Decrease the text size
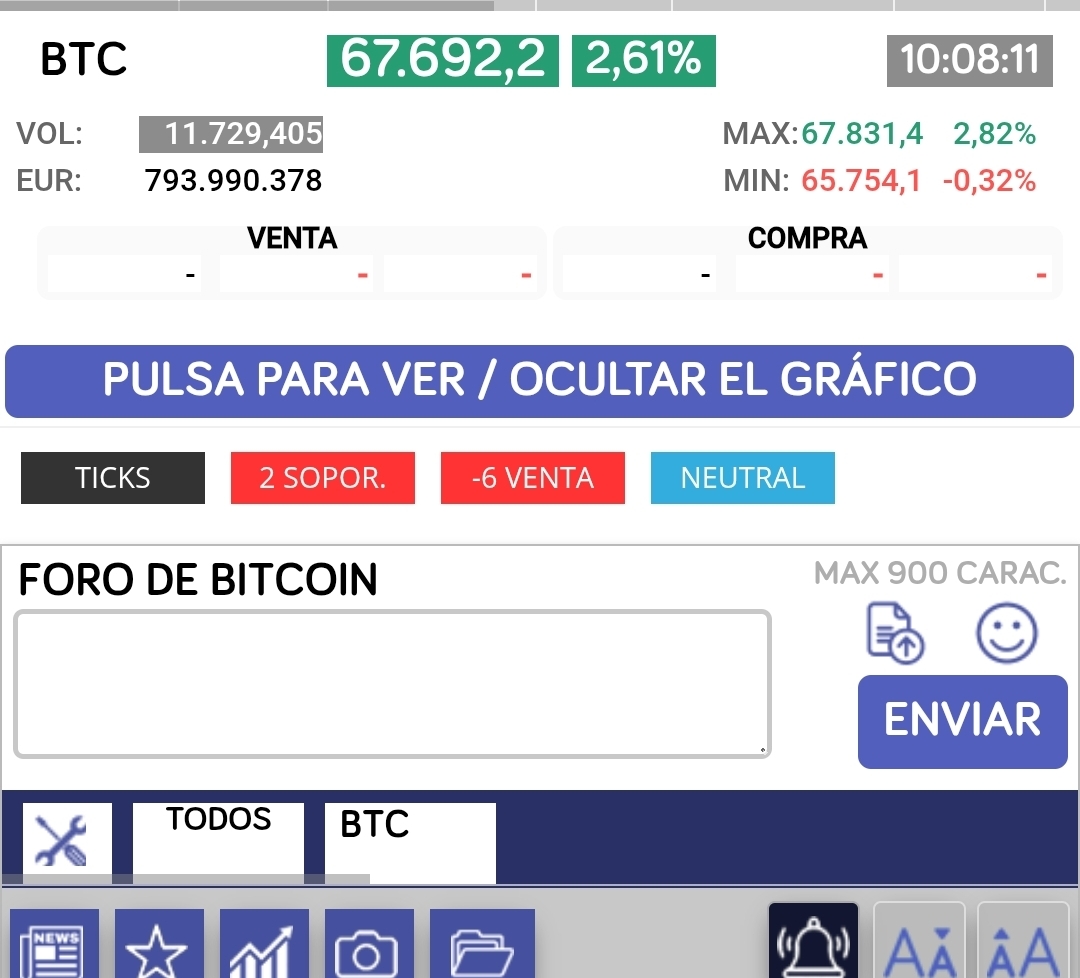This screenshot has height=978, width=1080. (919, 945)
